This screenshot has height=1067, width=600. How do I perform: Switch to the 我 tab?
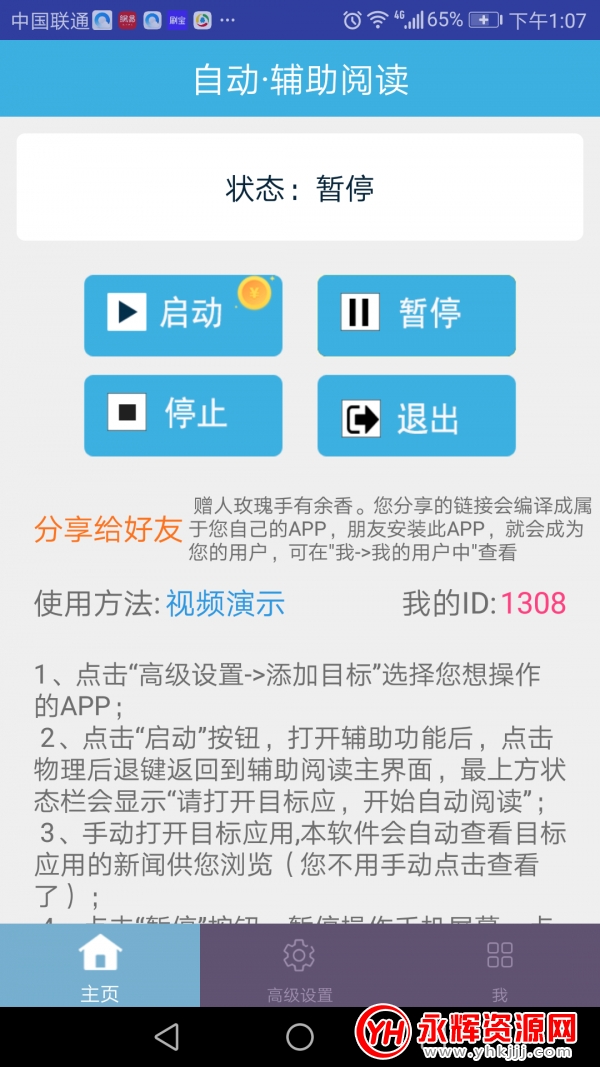[500, 965]
